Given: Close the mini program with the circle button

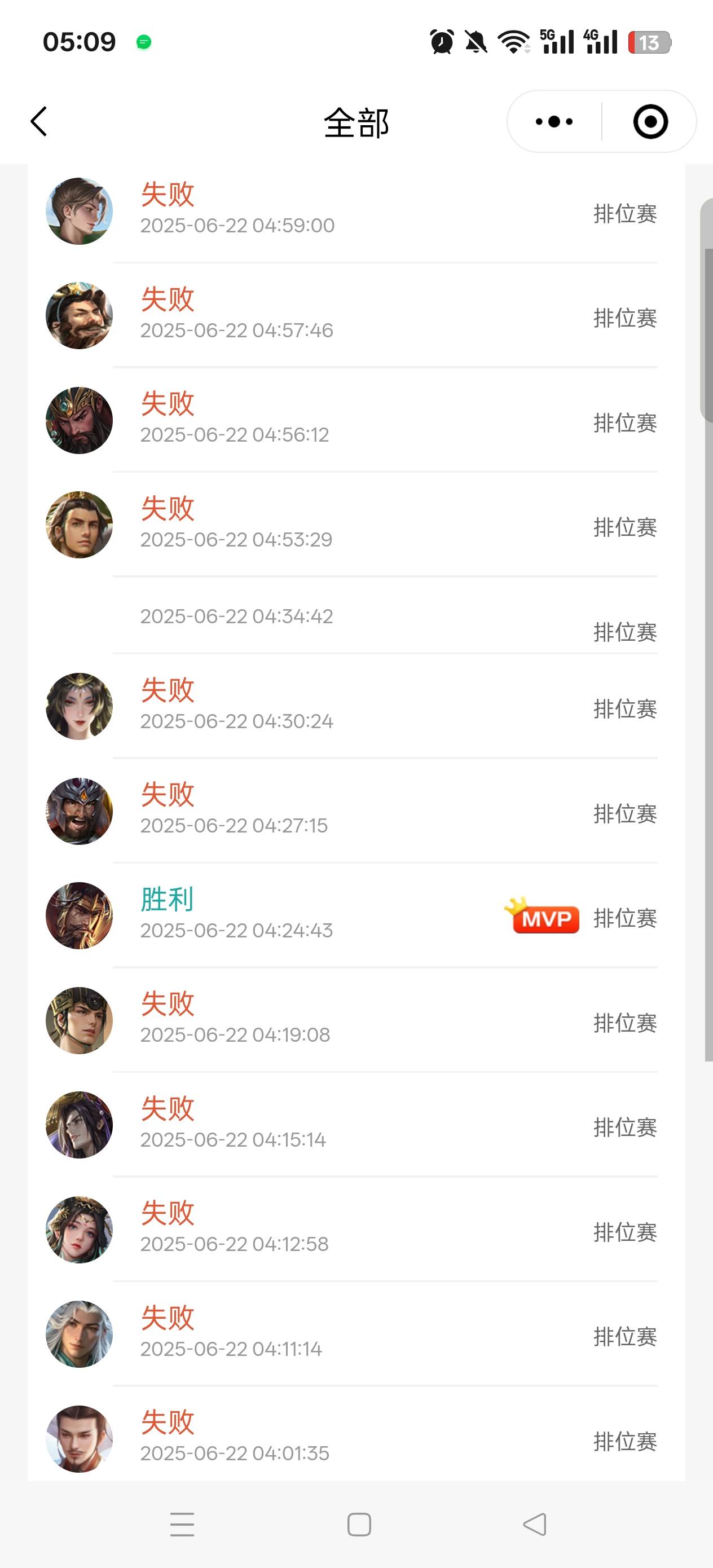Looking at the screenshot, I should click(650, 122).
